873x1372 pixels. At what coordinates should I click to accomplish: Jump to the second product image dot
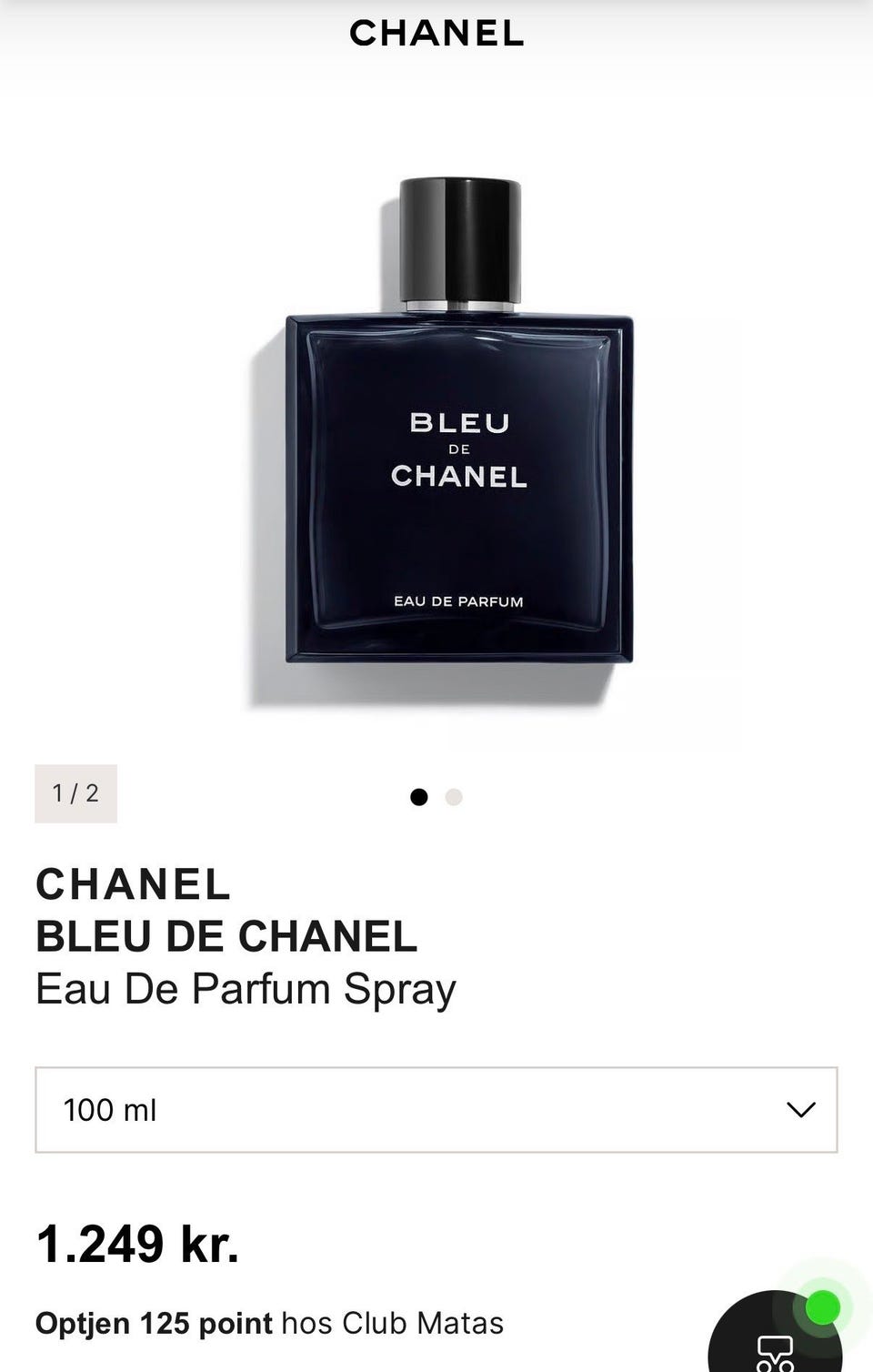point(454,797)
